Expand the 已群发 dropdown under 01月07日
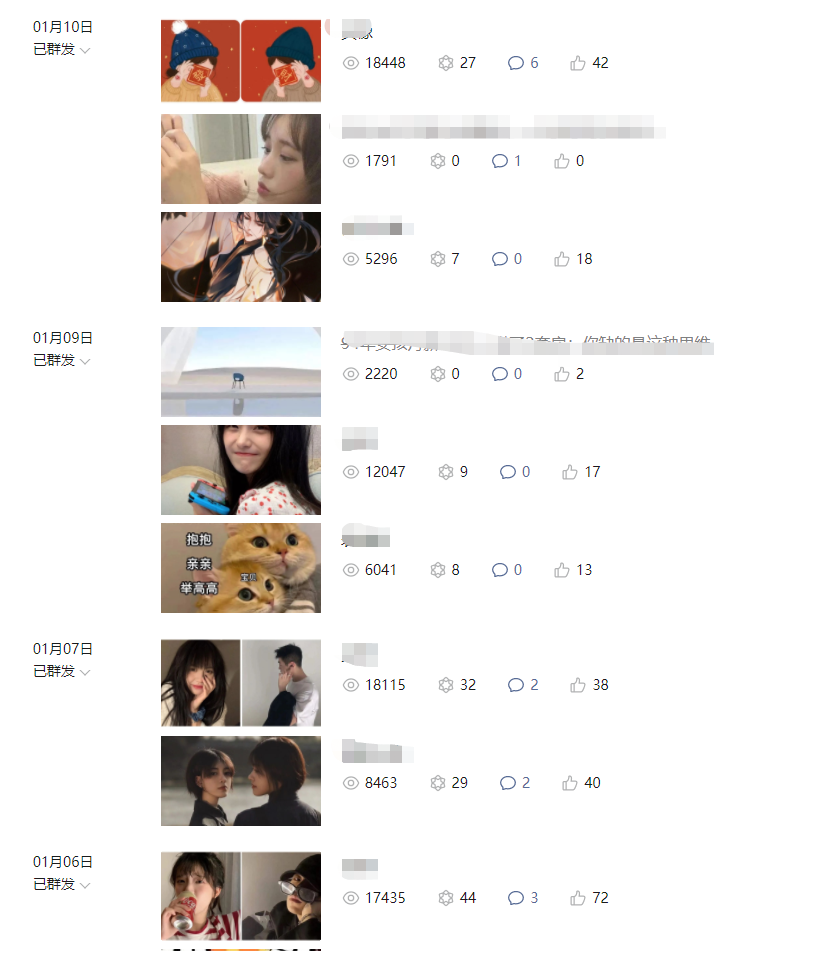Screen dimensions: 815x976 (x=62, y=671)
